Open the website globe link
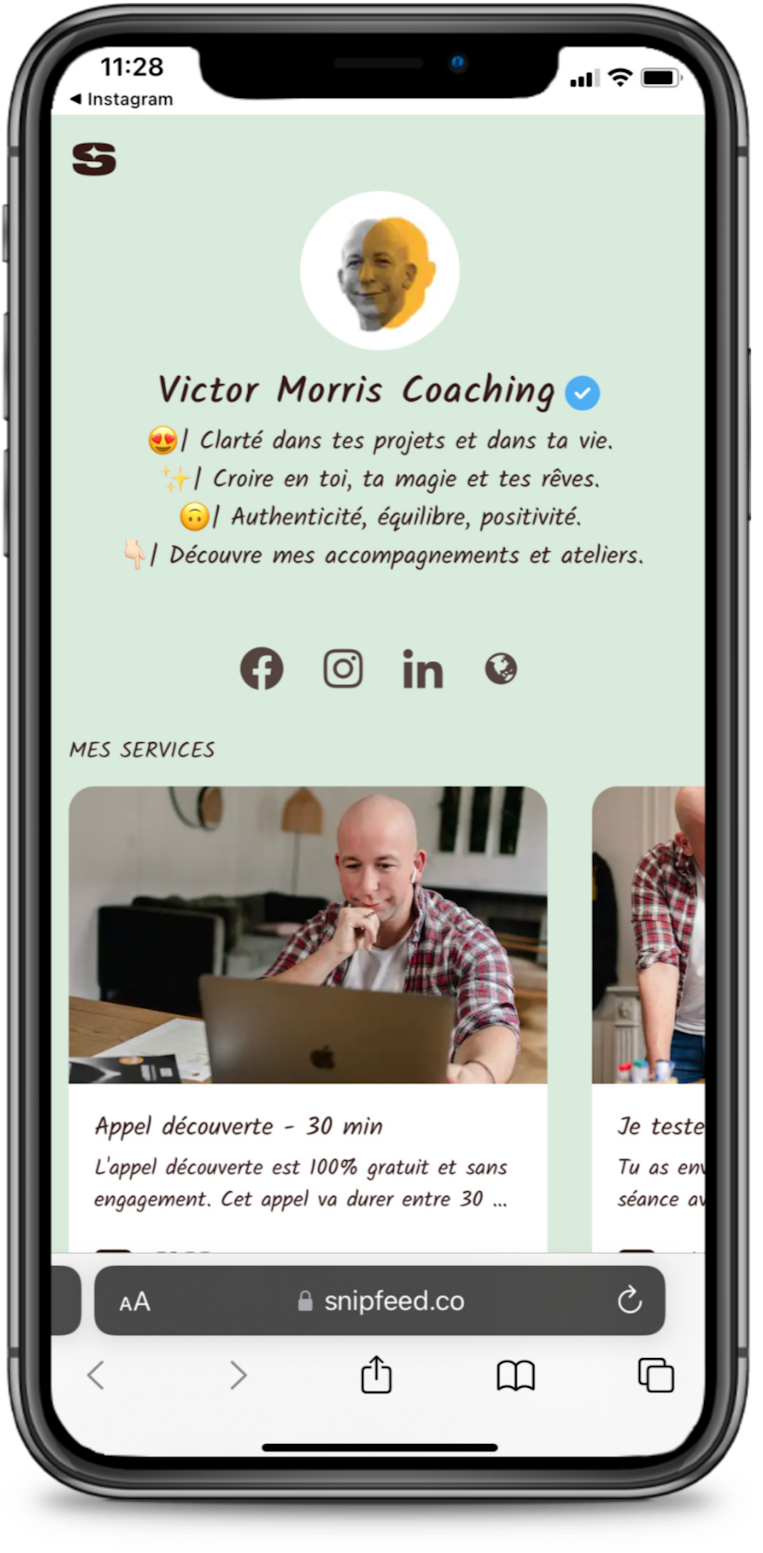Viewport: 763px width, 1553px height. pyautogui.click(x=501, y=668)
